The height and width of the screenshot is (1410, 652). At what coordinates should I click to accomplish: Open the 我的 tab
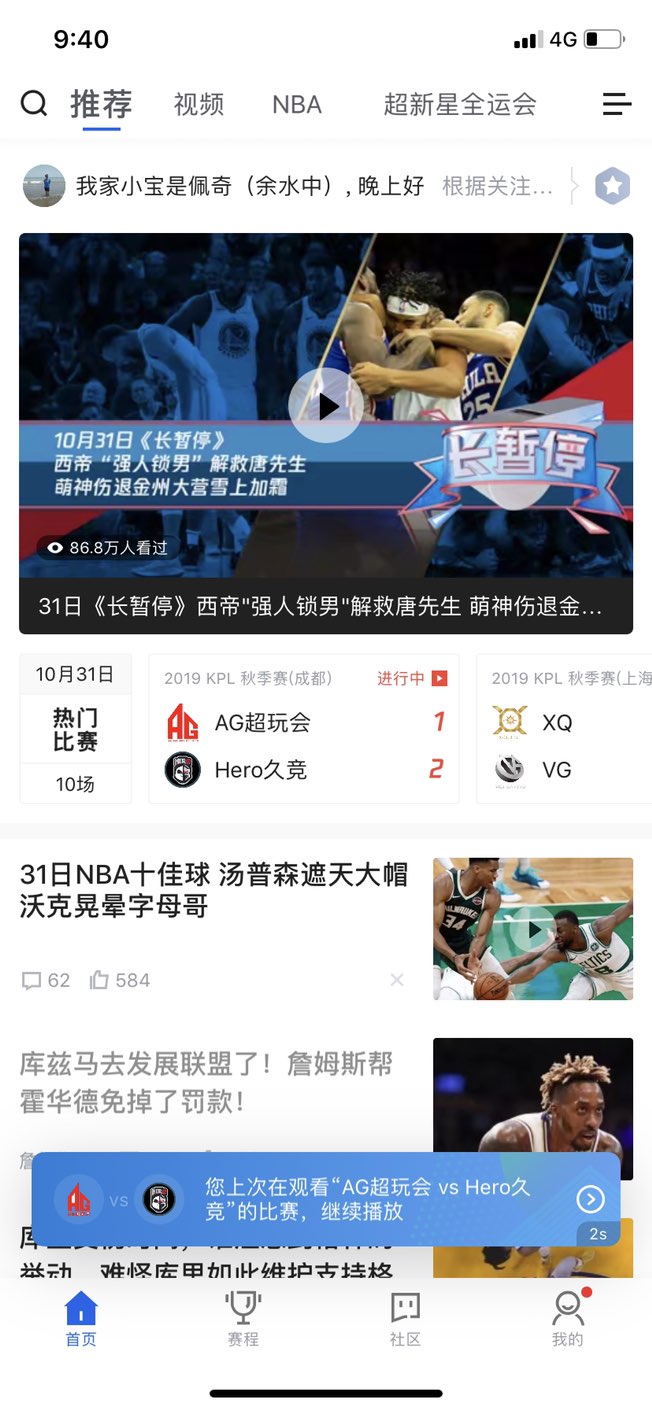567,1319
